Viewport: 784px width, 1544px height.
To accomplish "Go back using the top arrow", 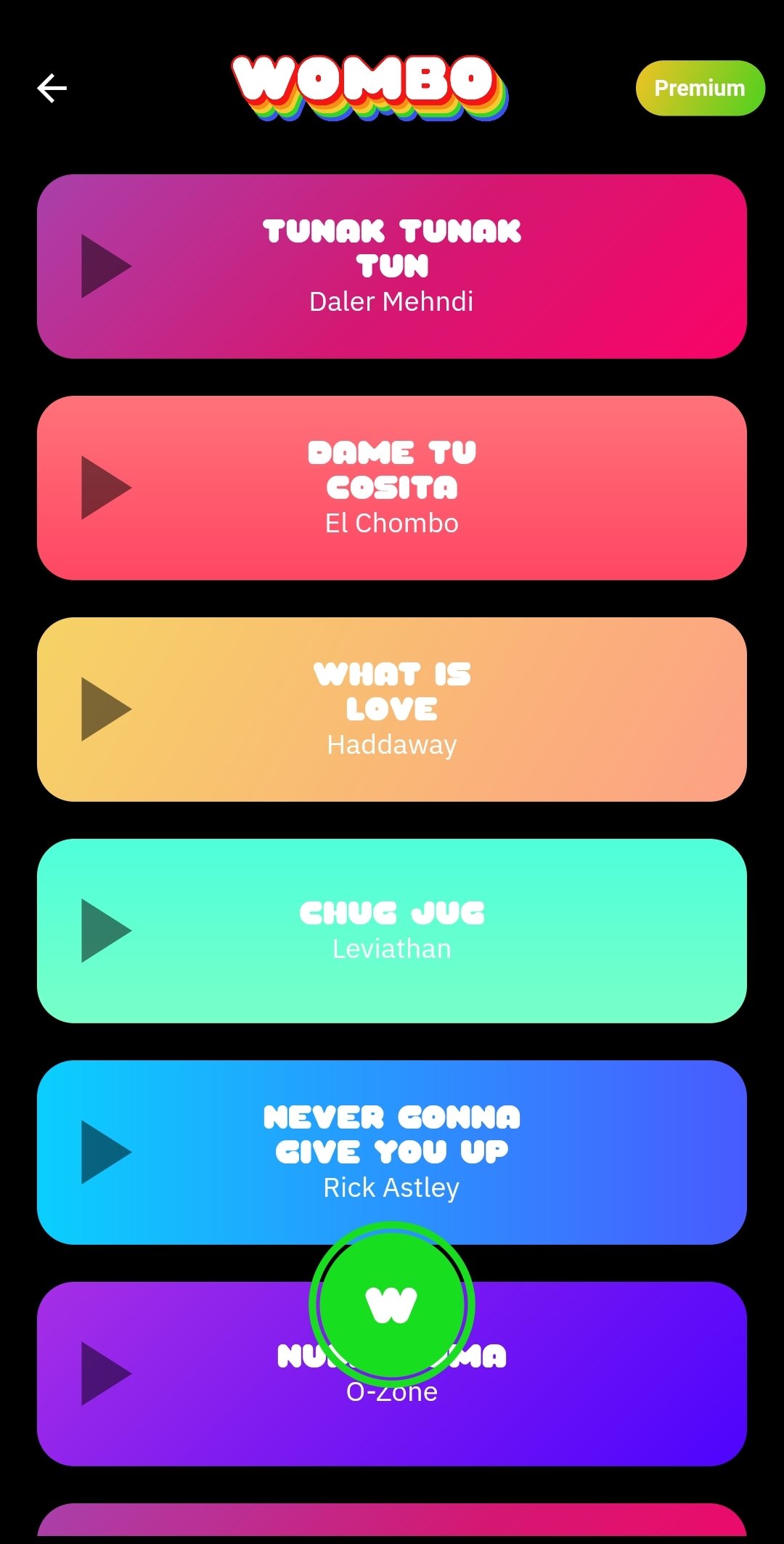I will coord(52,89).
